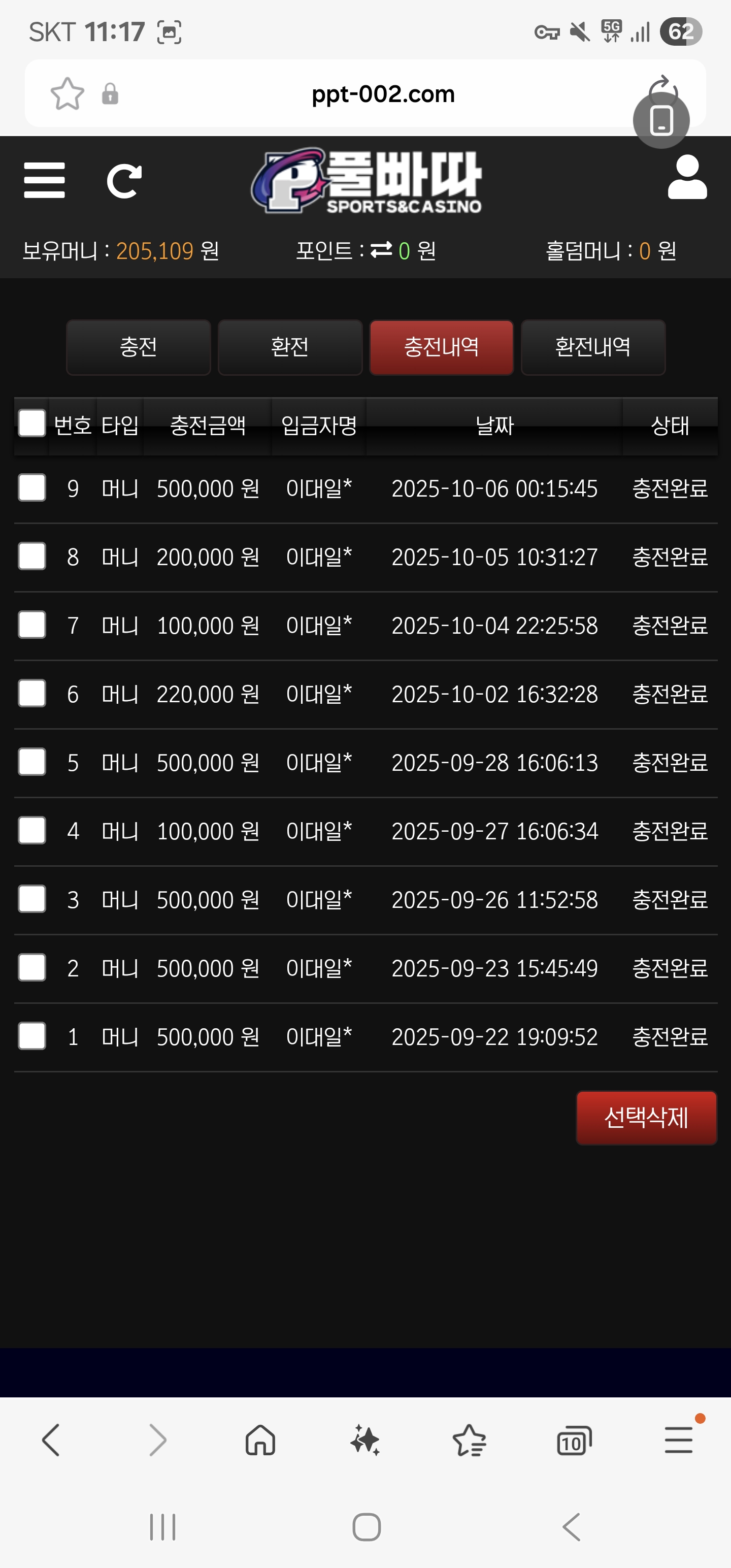Image resolution: width=731 pixels, height=1568 pixels.
Task: Select the 충전내역 tab
Action: [x=441, y=347]
